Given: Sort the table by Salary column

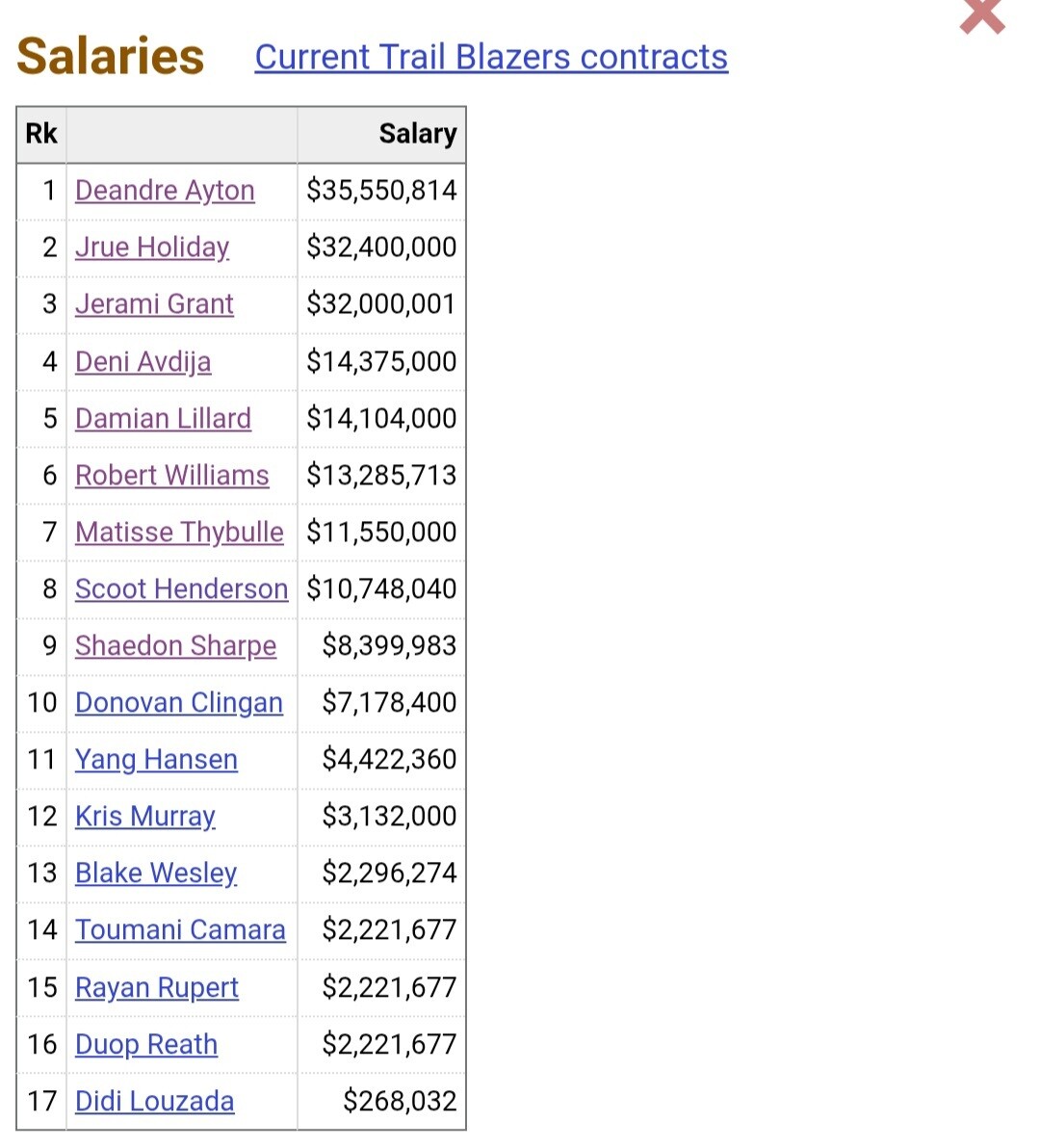Looking at the screenshot, I should [418, 134].
